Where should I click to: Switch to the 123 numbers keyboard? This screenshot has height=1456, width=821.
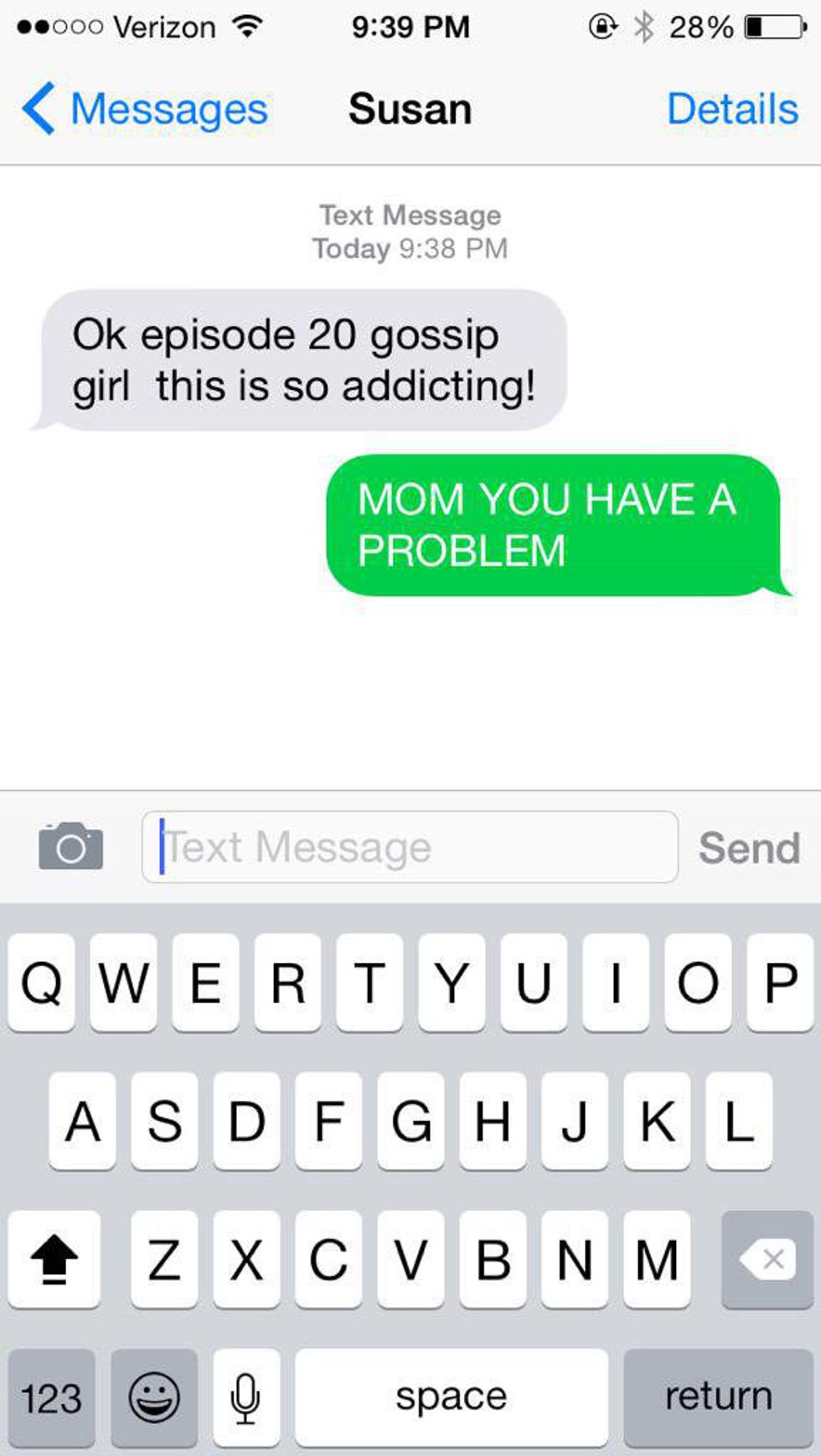coord(51,1397)
